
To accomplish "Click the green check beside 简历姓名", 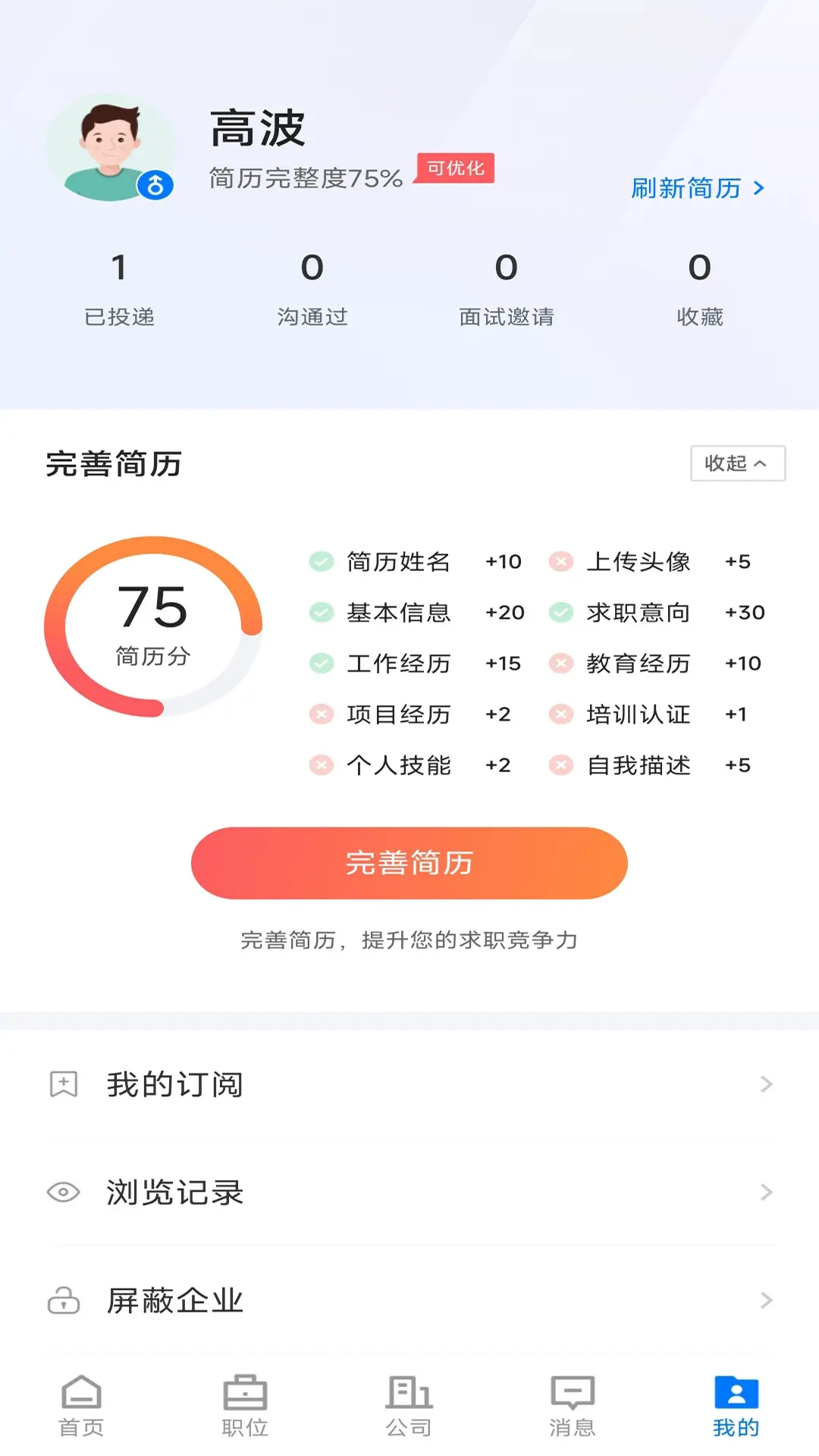I will (x=320, y=562).
